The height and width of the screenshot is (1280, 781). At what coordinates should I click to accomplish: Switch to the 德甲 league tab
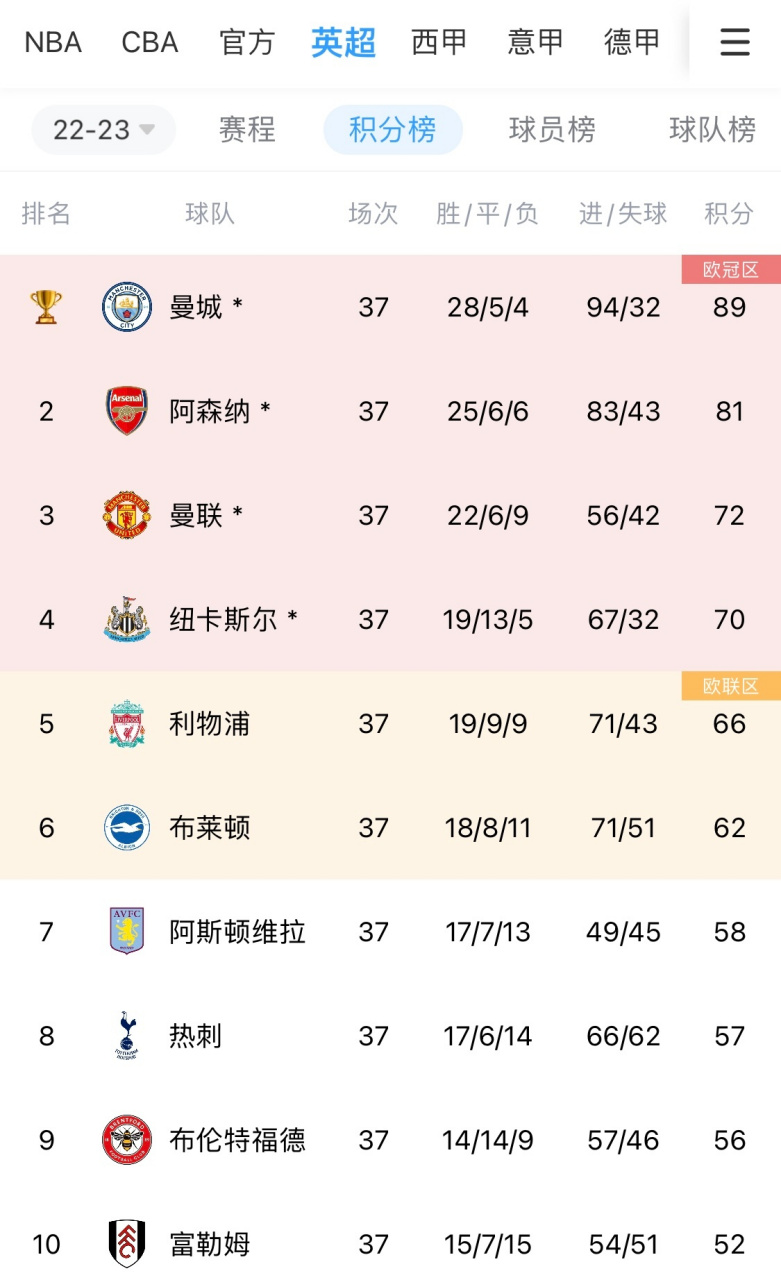click(x=631, y=42)
